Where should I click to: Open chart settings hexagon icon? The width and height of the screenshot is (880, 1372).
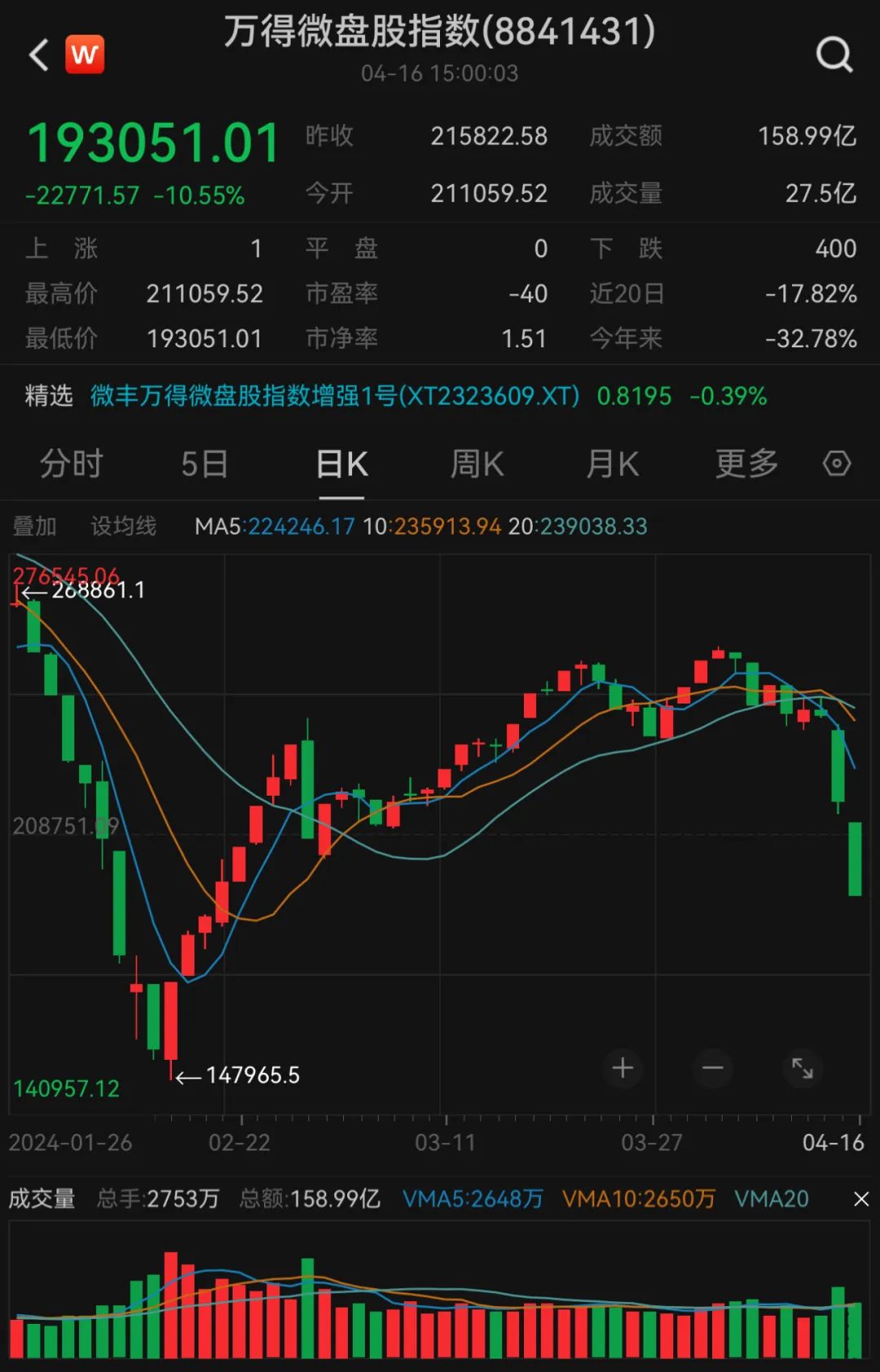837,465
